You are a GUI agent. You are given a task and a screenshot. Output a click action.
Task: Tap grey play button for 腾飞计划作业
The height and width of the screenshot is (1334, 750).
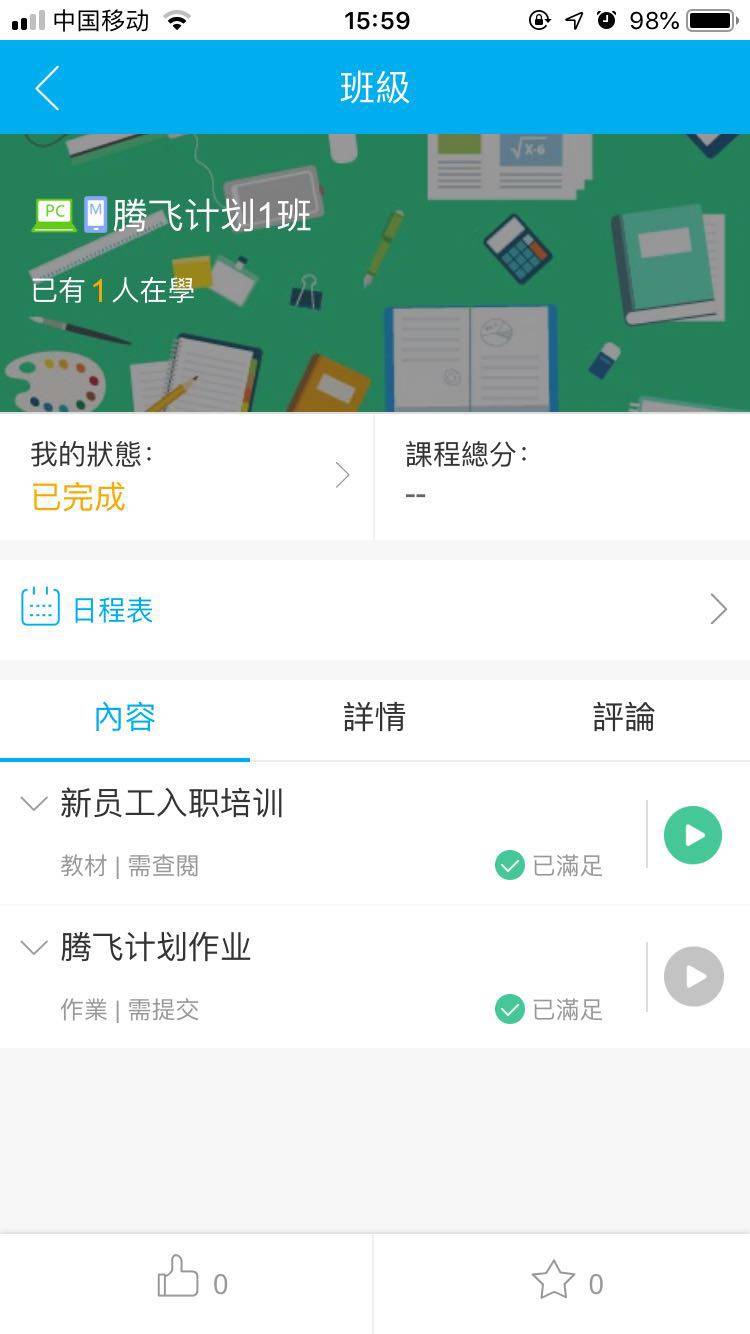693,976
